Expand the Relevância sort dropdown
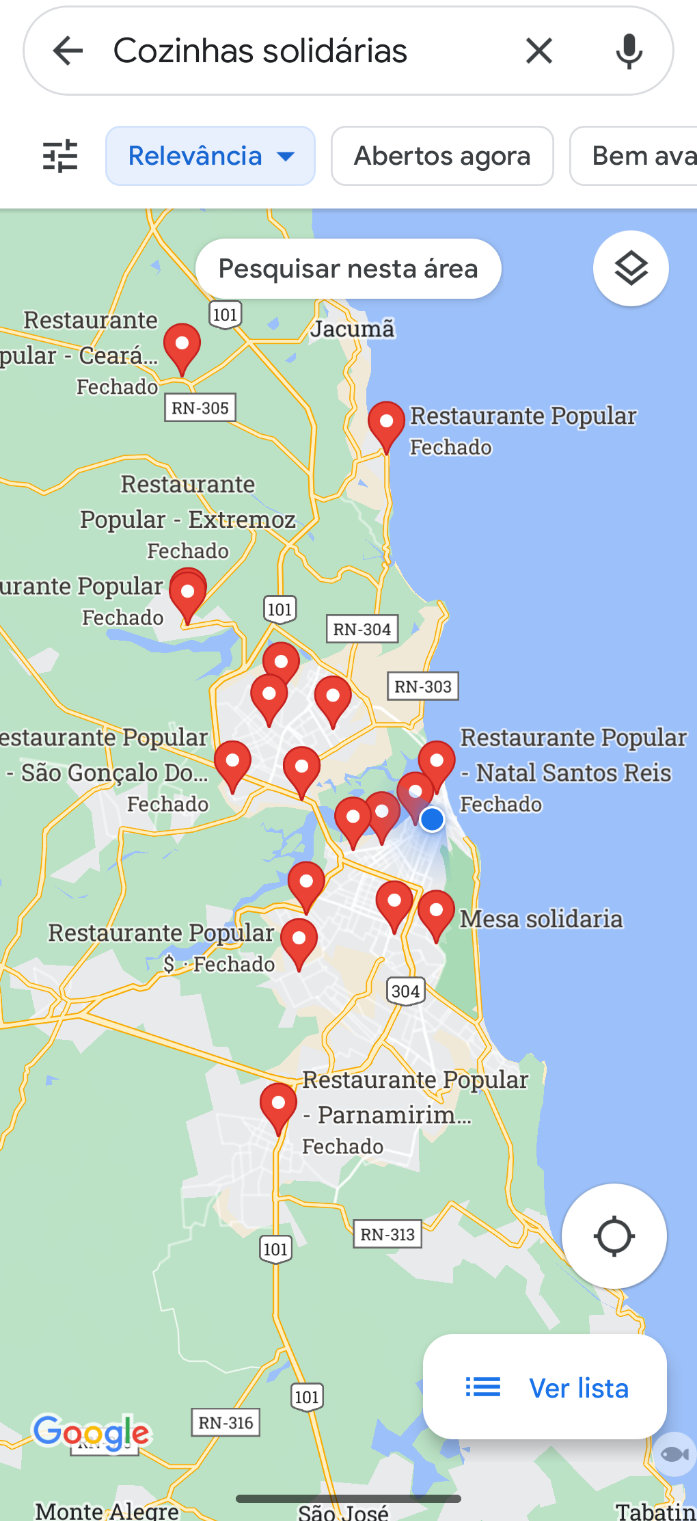 (x=210, y=156)
